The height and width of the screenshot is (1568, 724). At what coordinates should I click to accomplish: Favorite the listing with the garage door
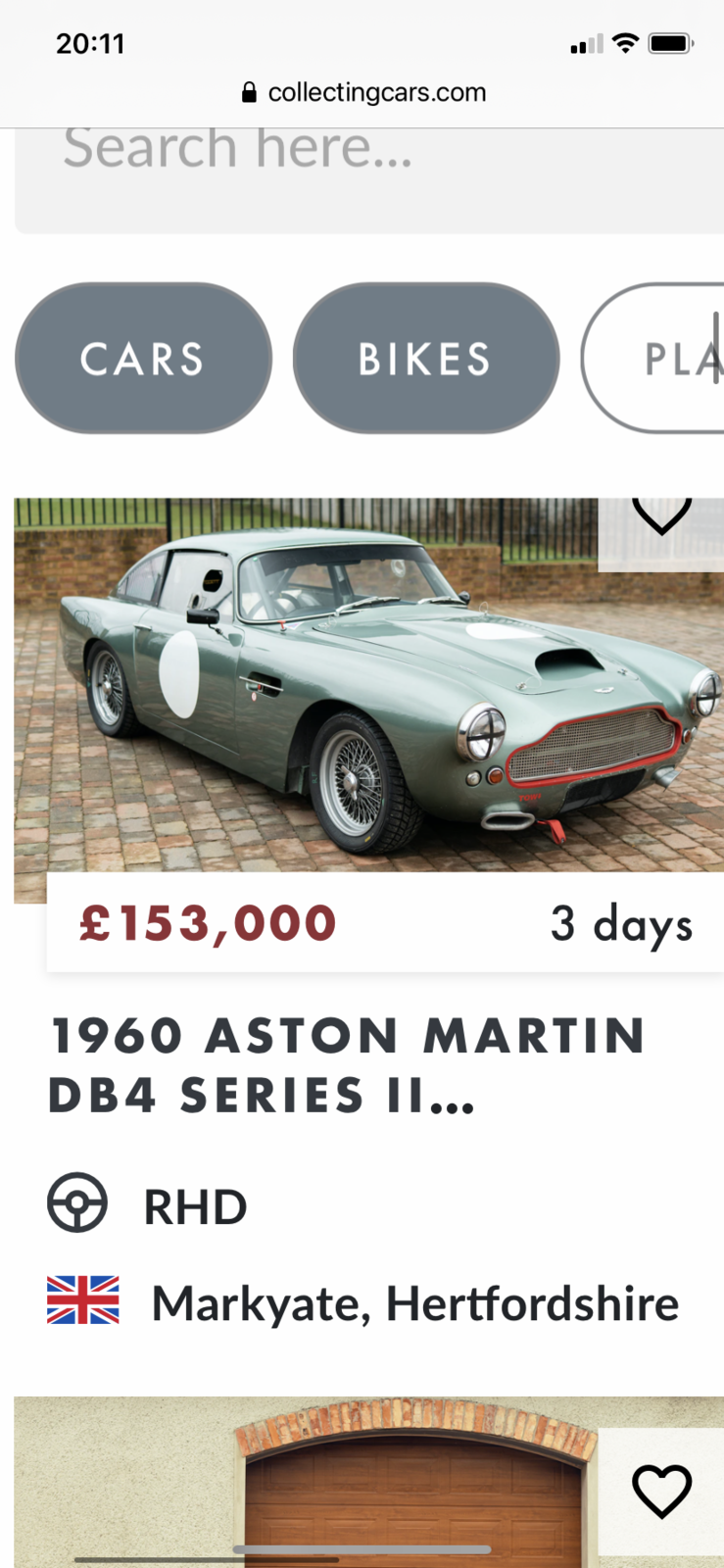(661, 1492)
